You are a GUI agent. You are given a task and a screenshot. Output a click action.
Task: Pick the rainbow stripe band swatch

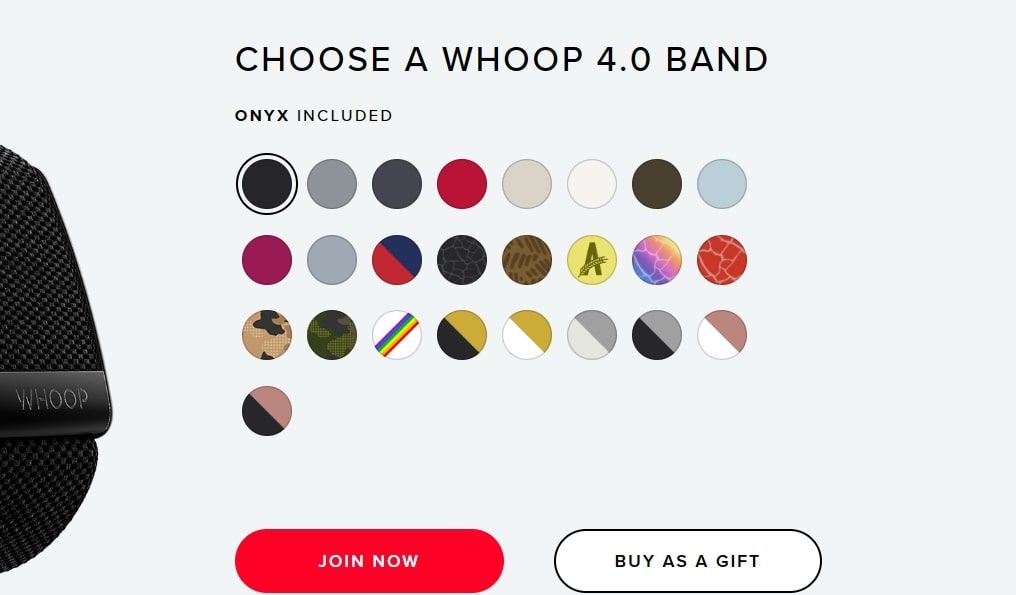tap(397, 334)
